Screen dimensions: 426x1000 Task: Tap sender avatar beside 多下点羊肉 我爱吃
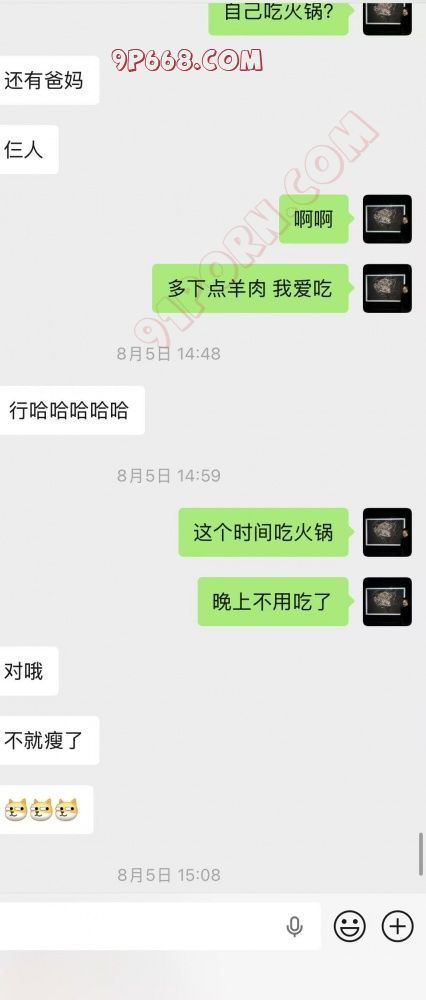pos(387,288)
